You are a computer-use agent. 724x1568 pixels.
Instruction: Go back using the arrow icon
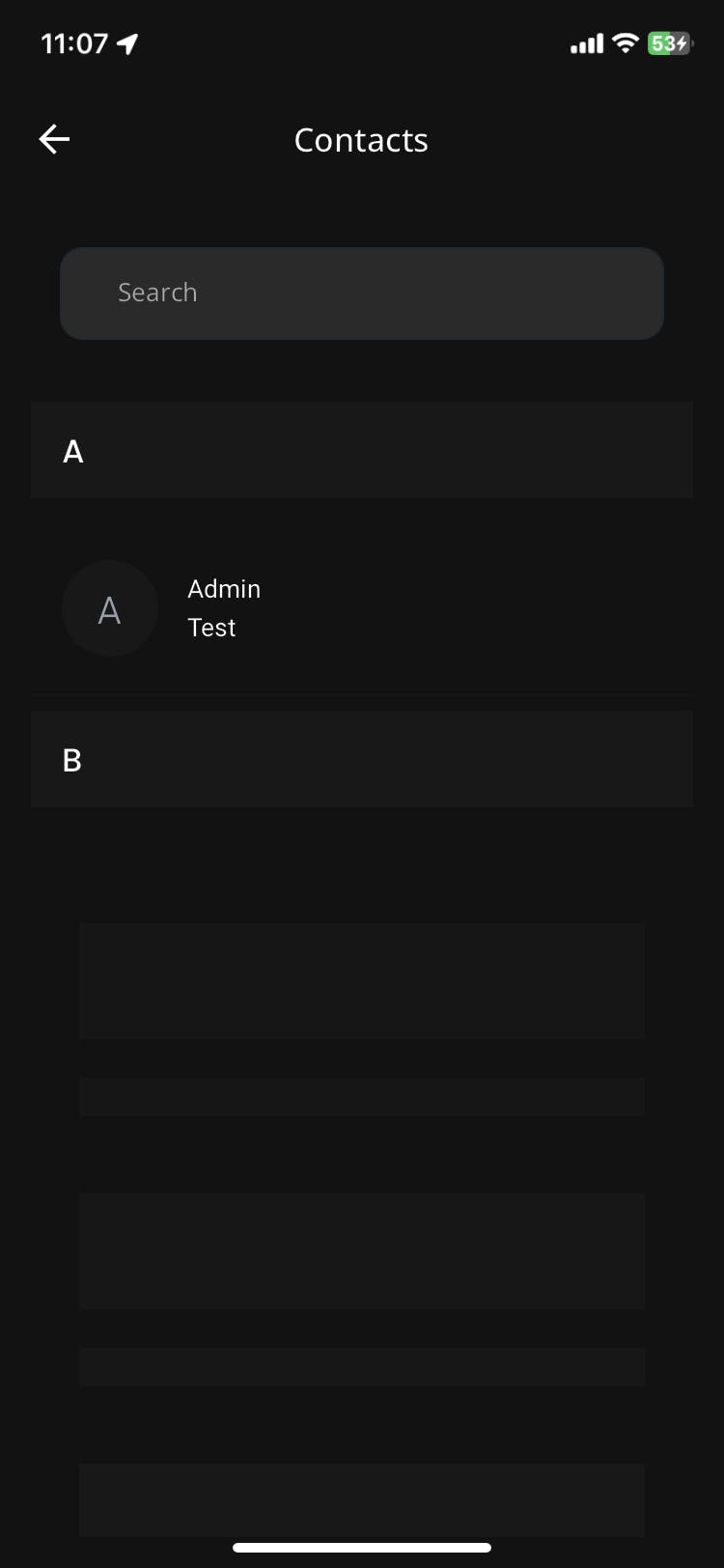click(54, 140)
